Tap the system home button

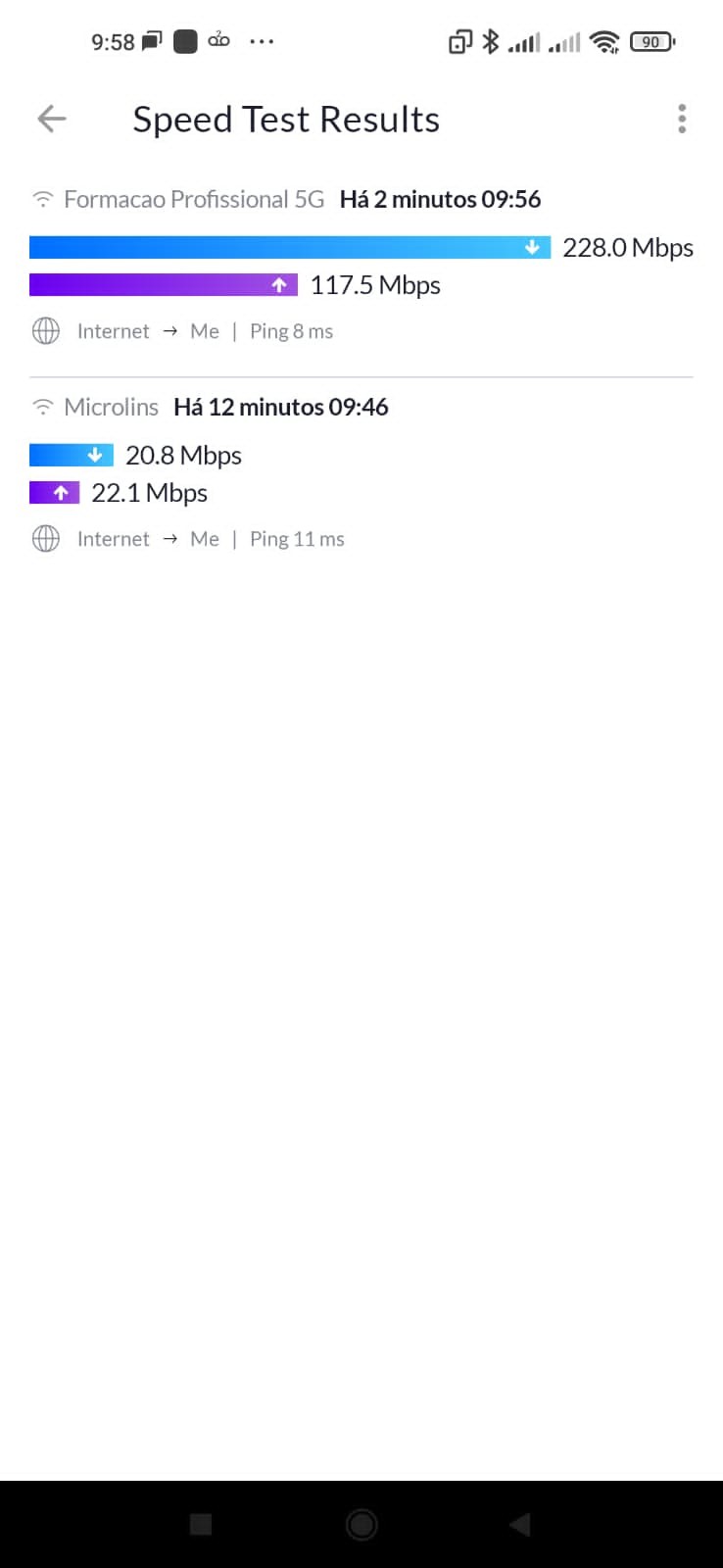(x=361, y=1524)
